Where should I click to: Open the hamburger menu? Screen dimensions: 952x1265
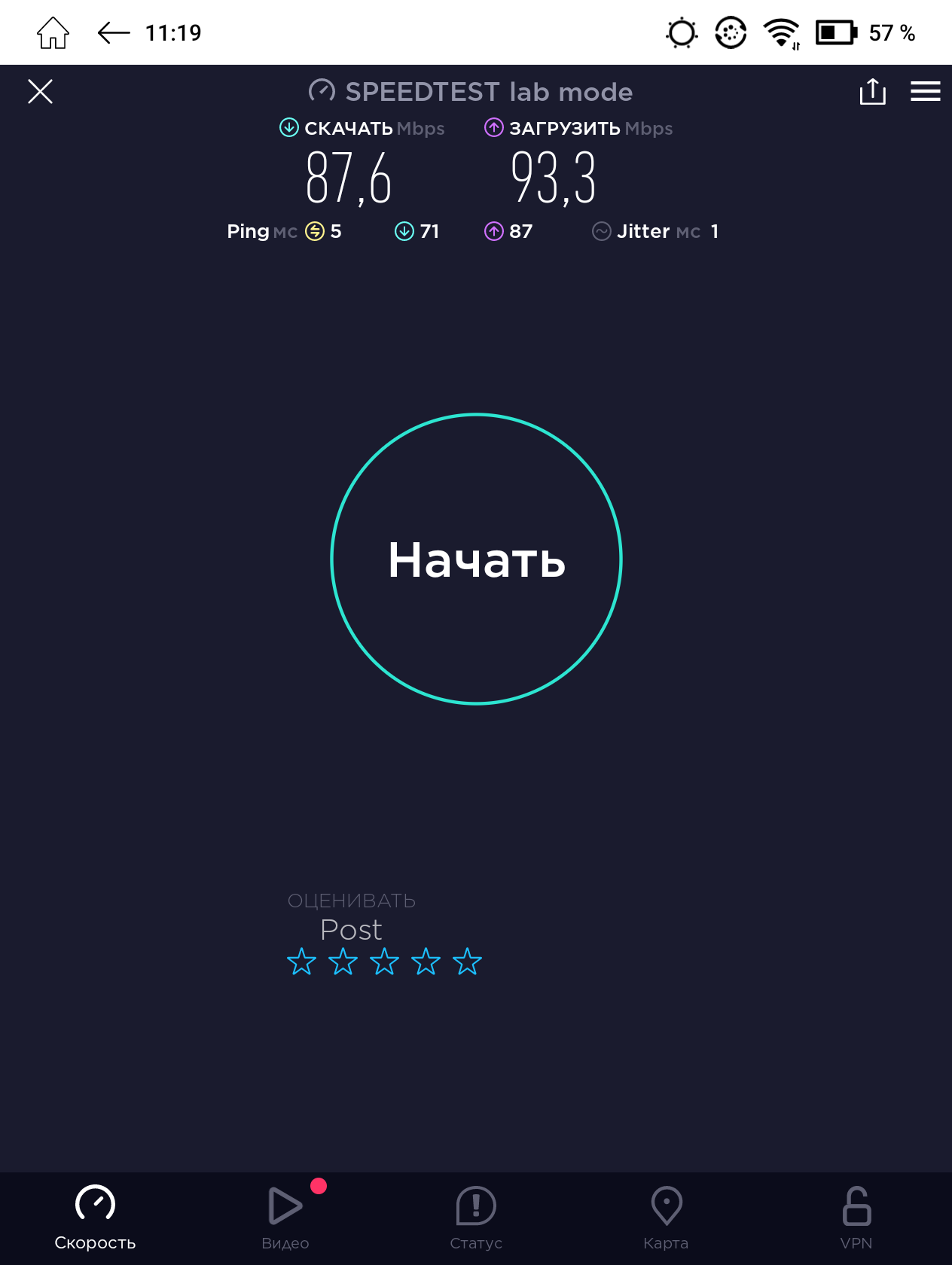925,92
